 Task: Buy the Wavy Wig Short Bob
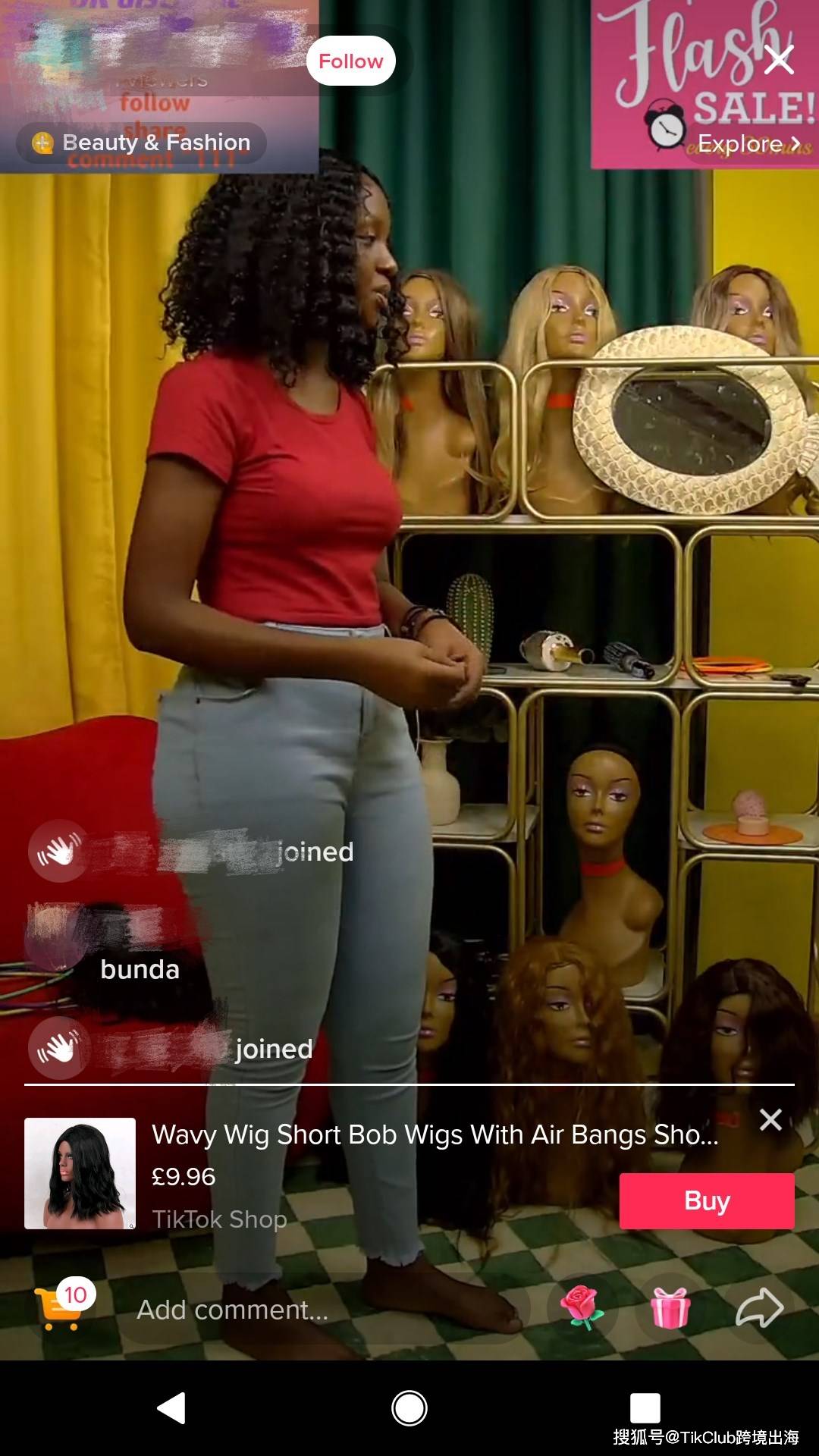point(706,1201)
